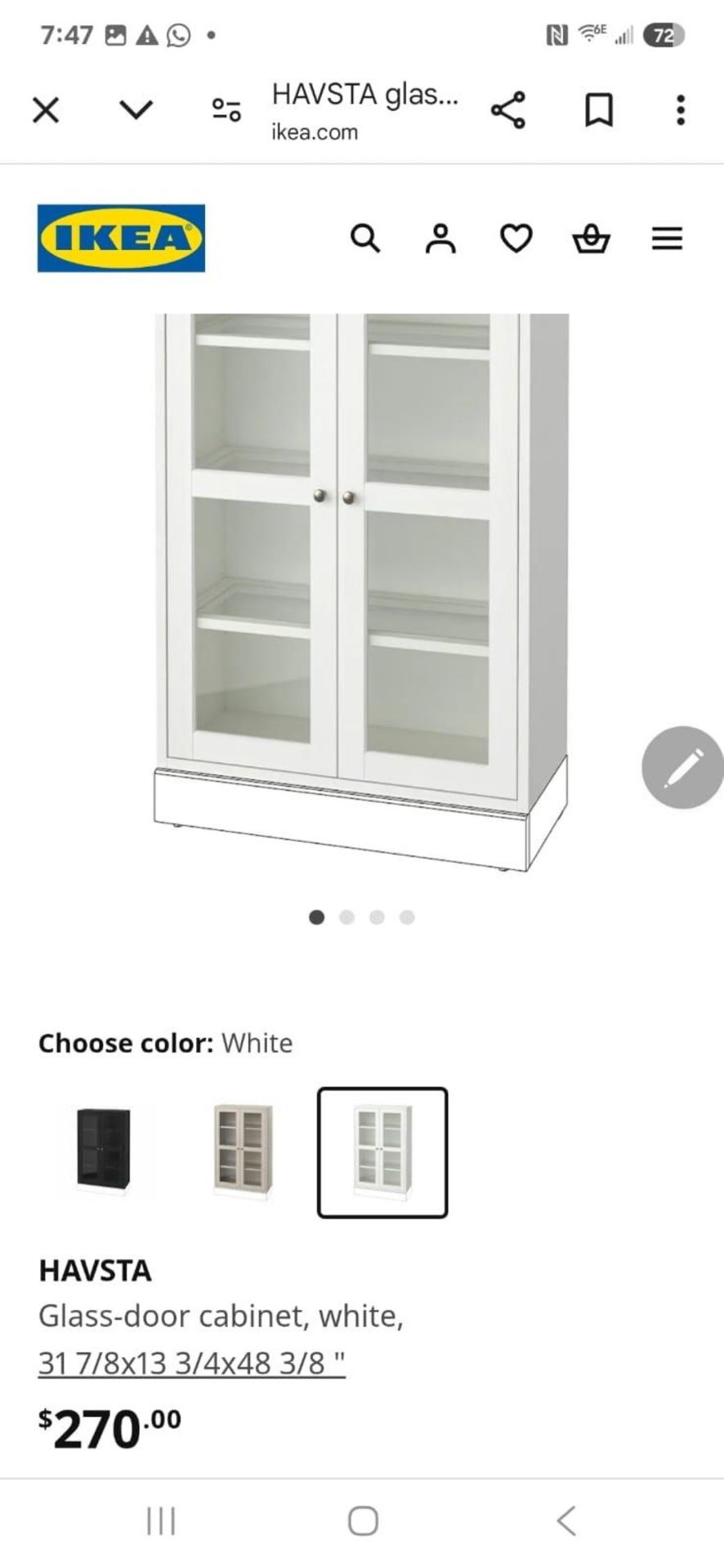
Task: Go to the IKEA homepage logo
Action: [x=121, y=238]
